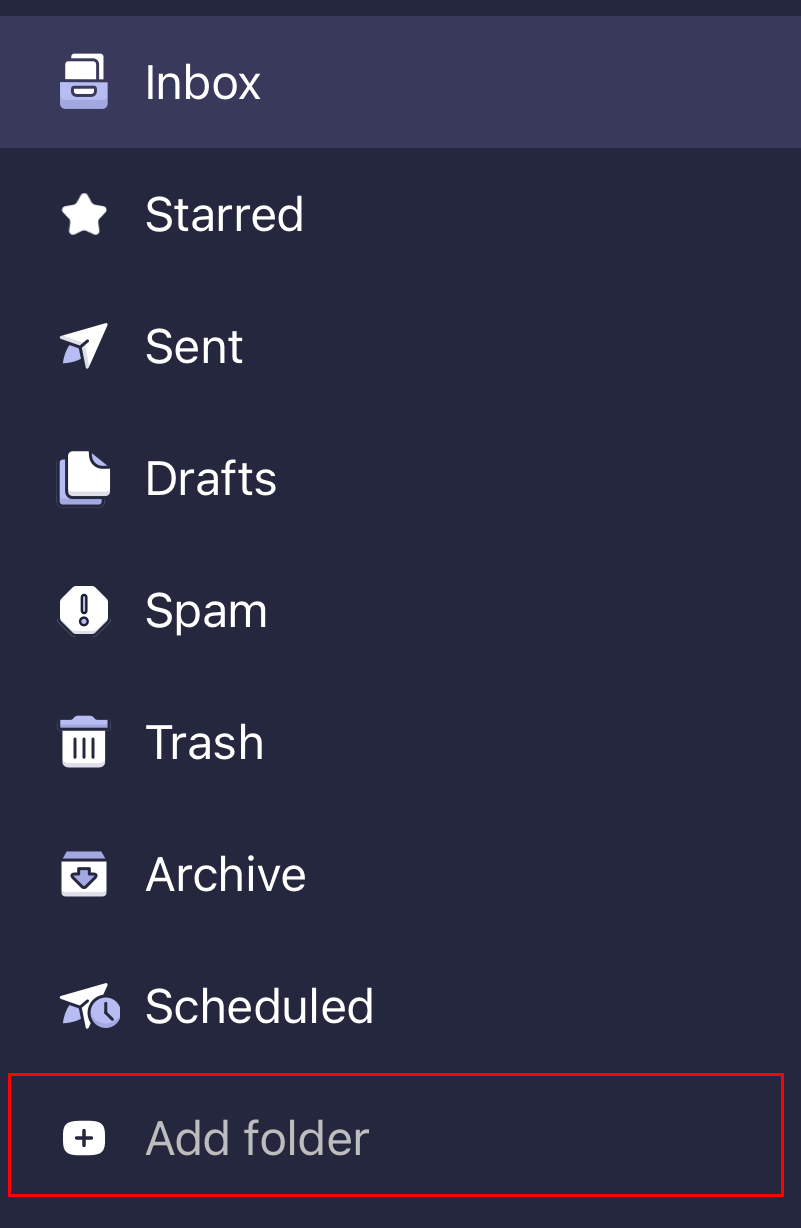Image resolution: width=801 pixels, height=1228 pixels.
Task: Select the highlighted Inbox row
Action: (x=400, y=82)
